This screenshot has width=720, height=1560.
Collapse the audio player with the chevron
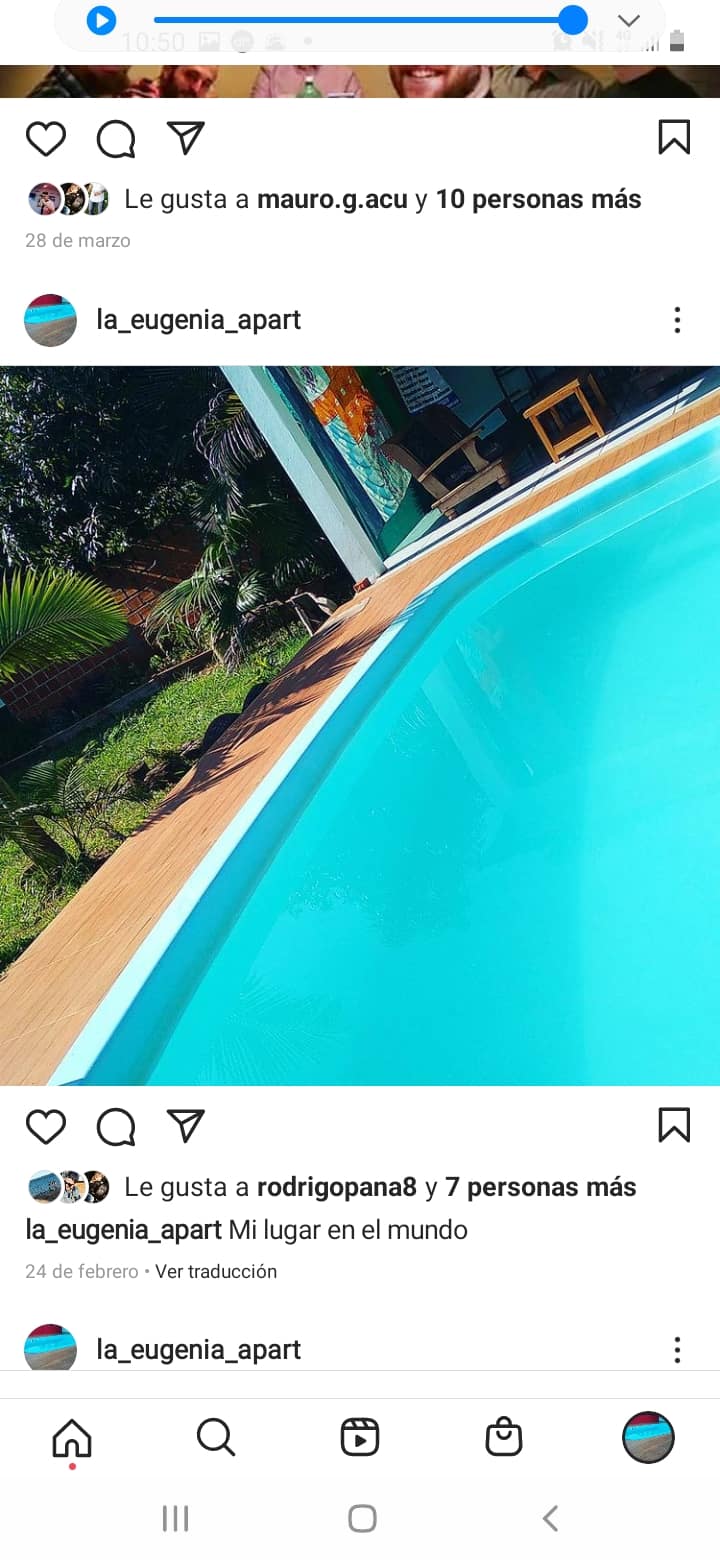click(628, 21)
